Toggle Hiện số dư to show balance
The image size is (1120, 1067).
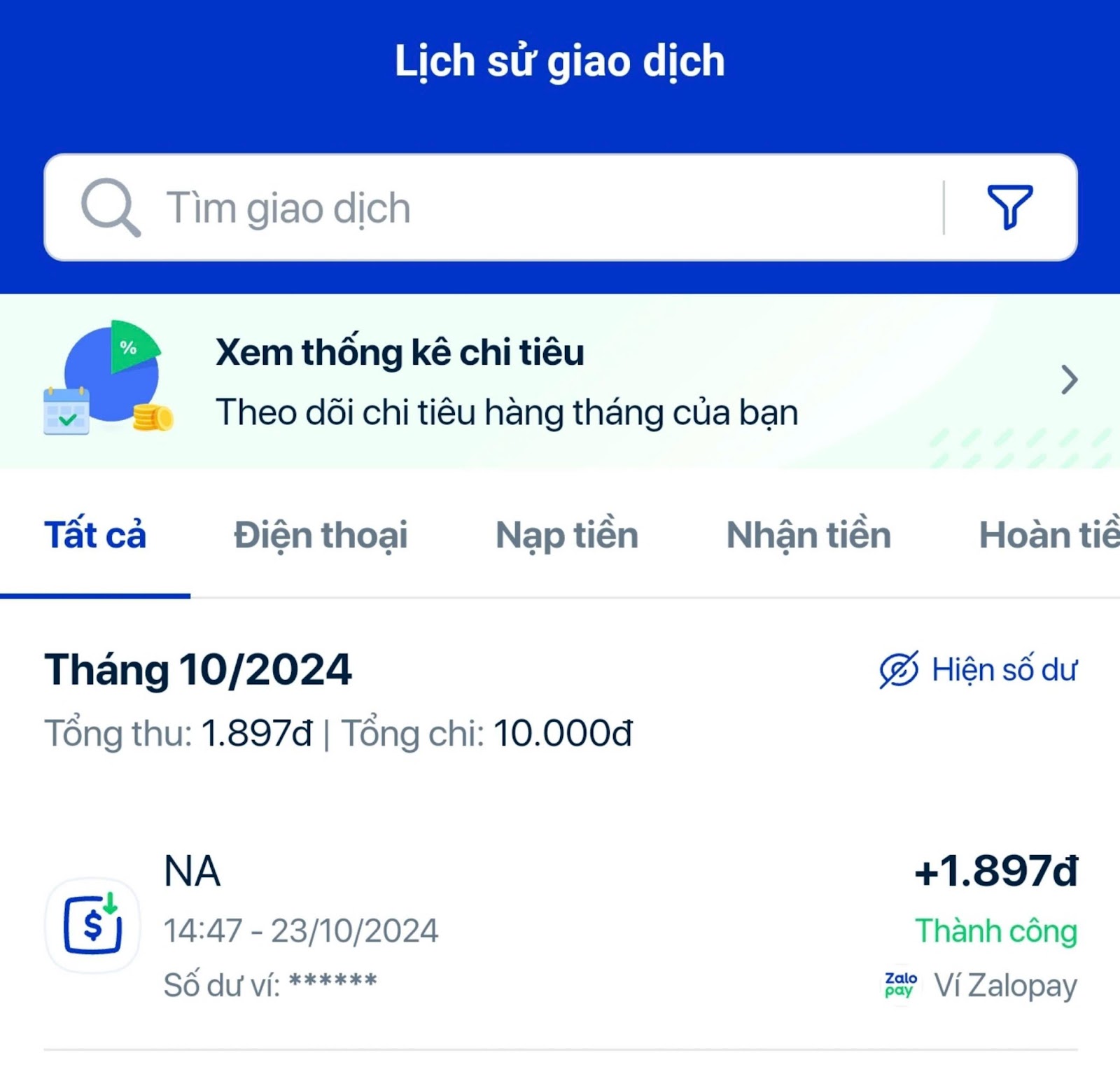pos(979,670)
